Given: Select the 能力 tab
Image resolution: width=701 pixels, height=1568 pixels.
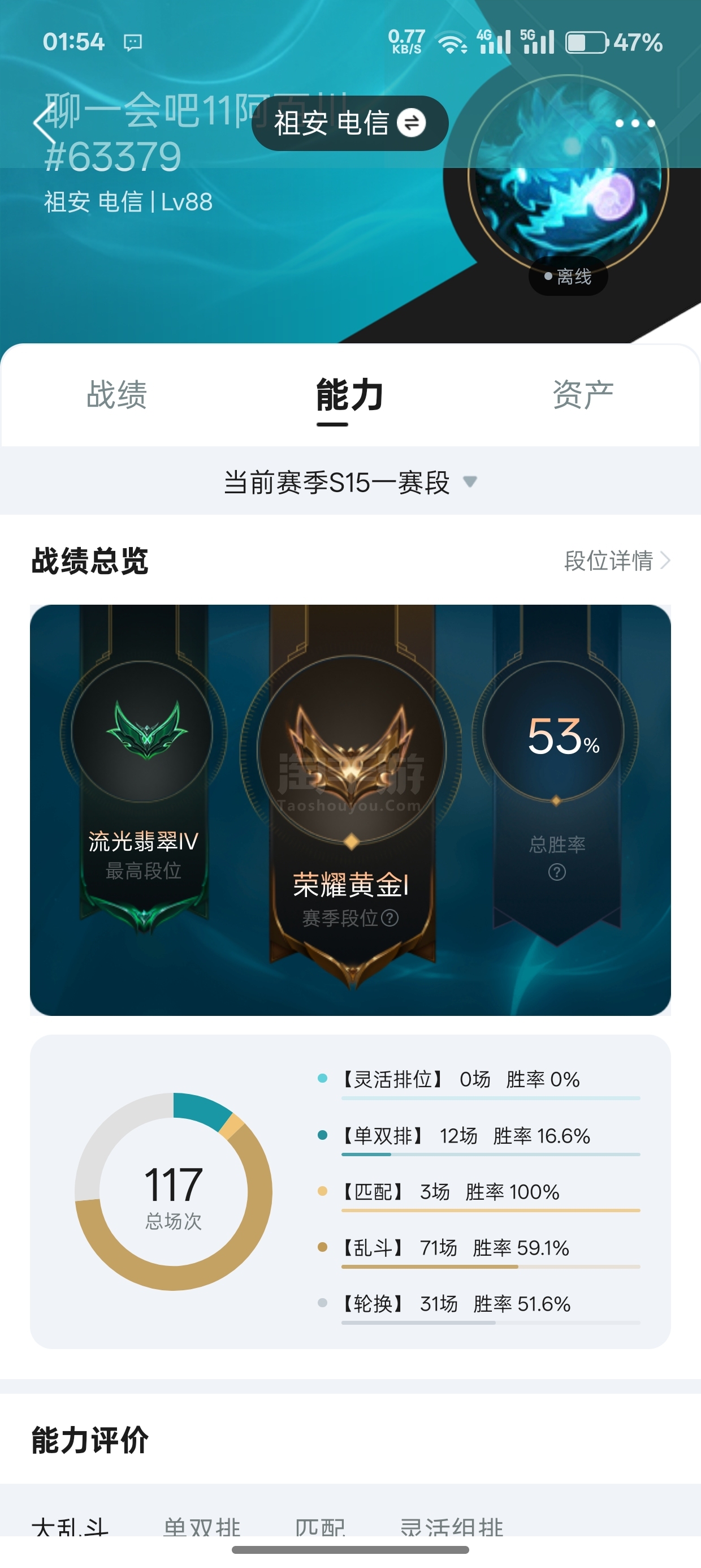Looking at the screenshot, I should click(350, 394).
